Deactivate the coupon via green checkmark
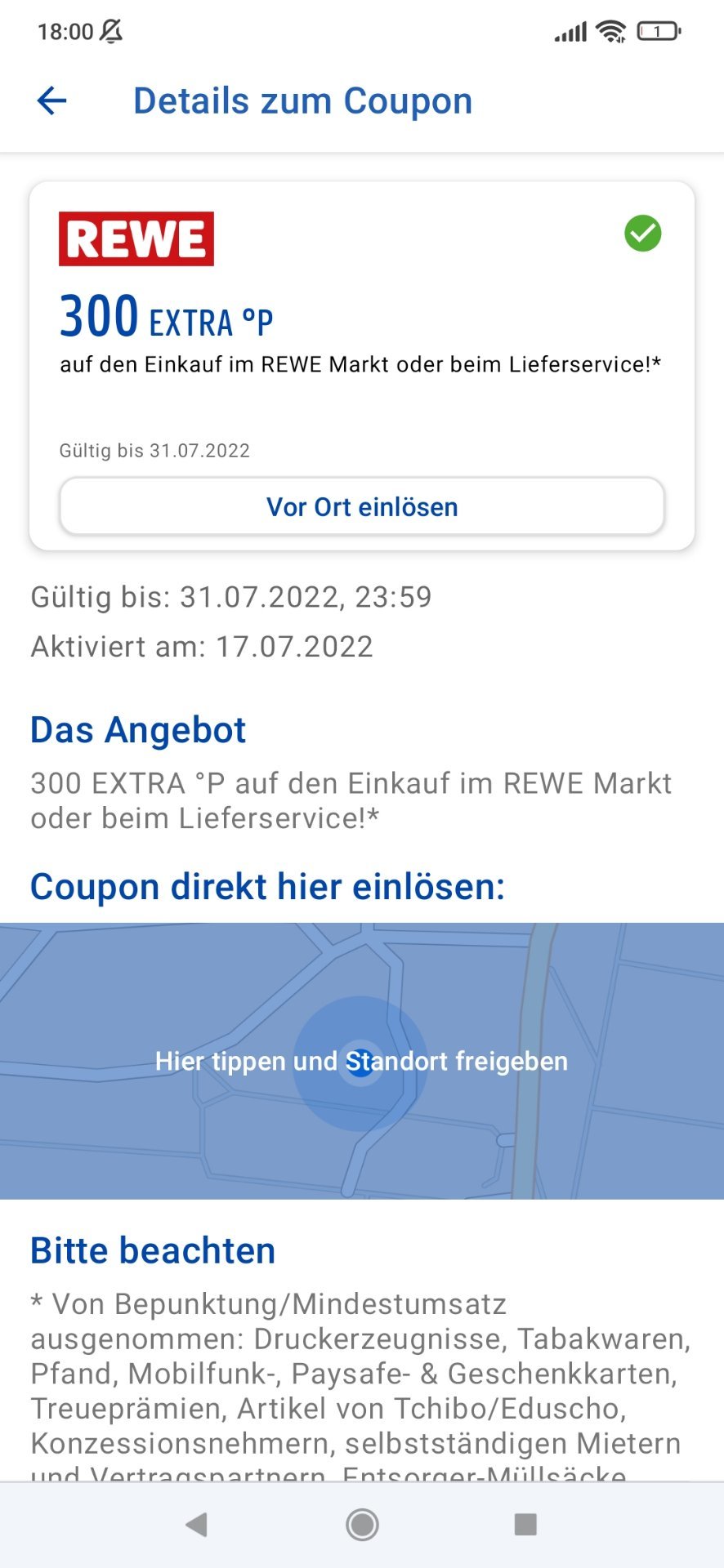This screenshot has width=724, height=1568. 643,234
